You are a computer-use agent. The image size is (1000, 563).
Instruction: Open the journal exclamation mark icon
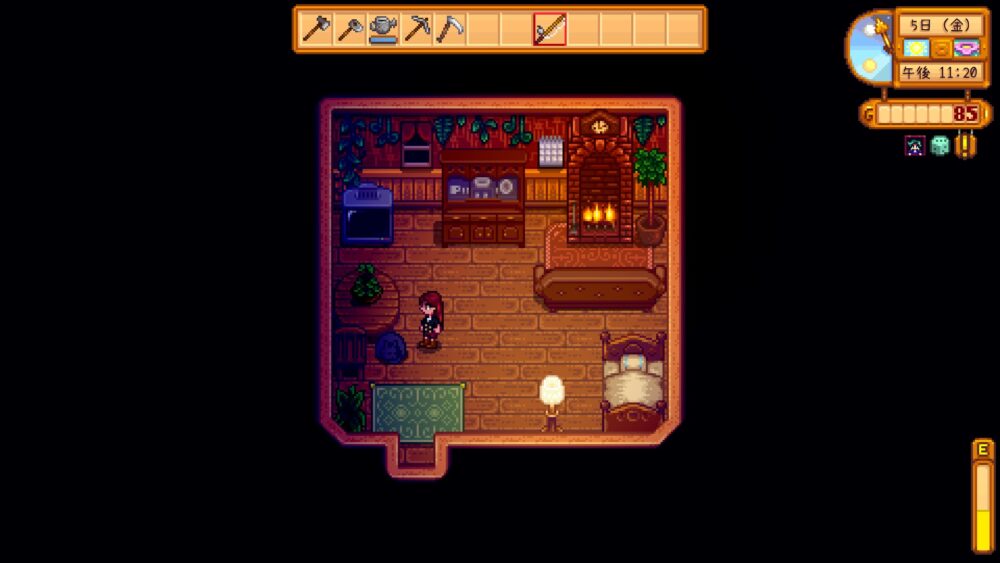click(x=964, y=146)
